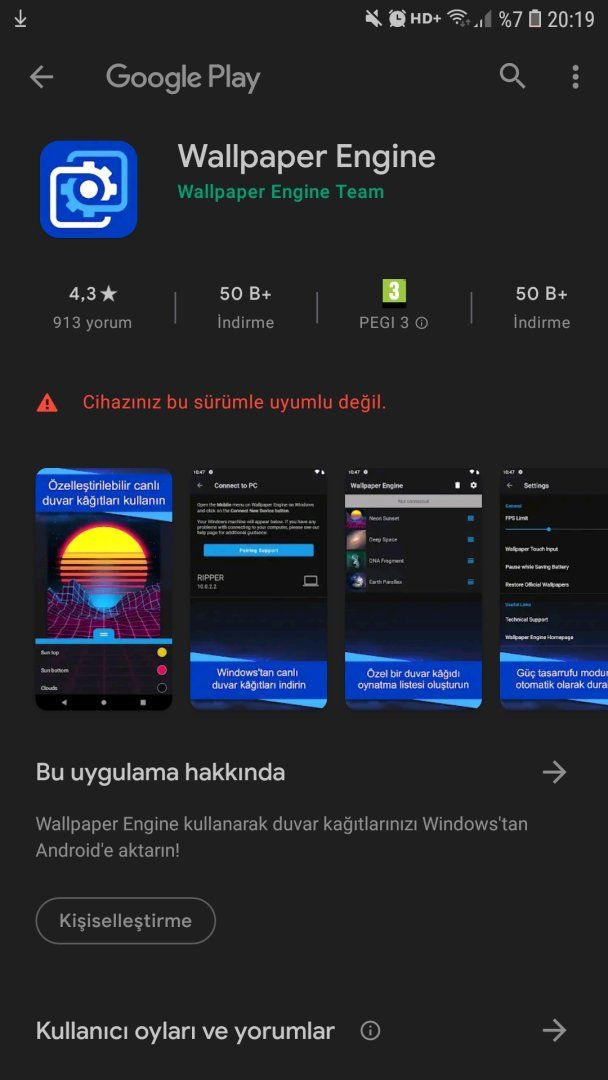This screenshot has width=608, height=1080.
Task: Open the Settings FPS Limit screenshot
Action: [x=553, y=588]
